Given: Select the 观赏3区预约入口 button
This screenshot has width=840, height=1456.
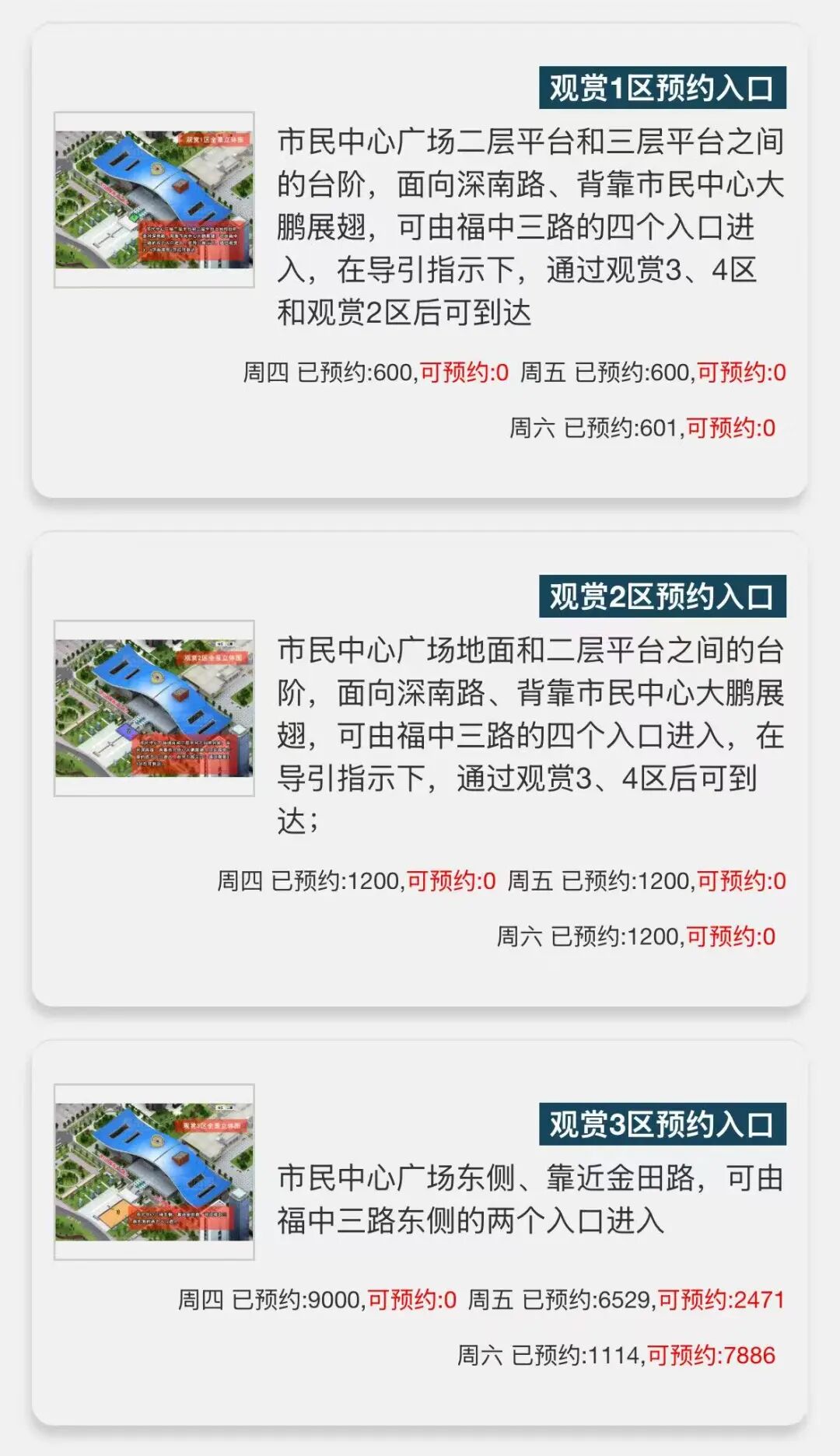Looking at the screenshot, I should [662, 1124].
